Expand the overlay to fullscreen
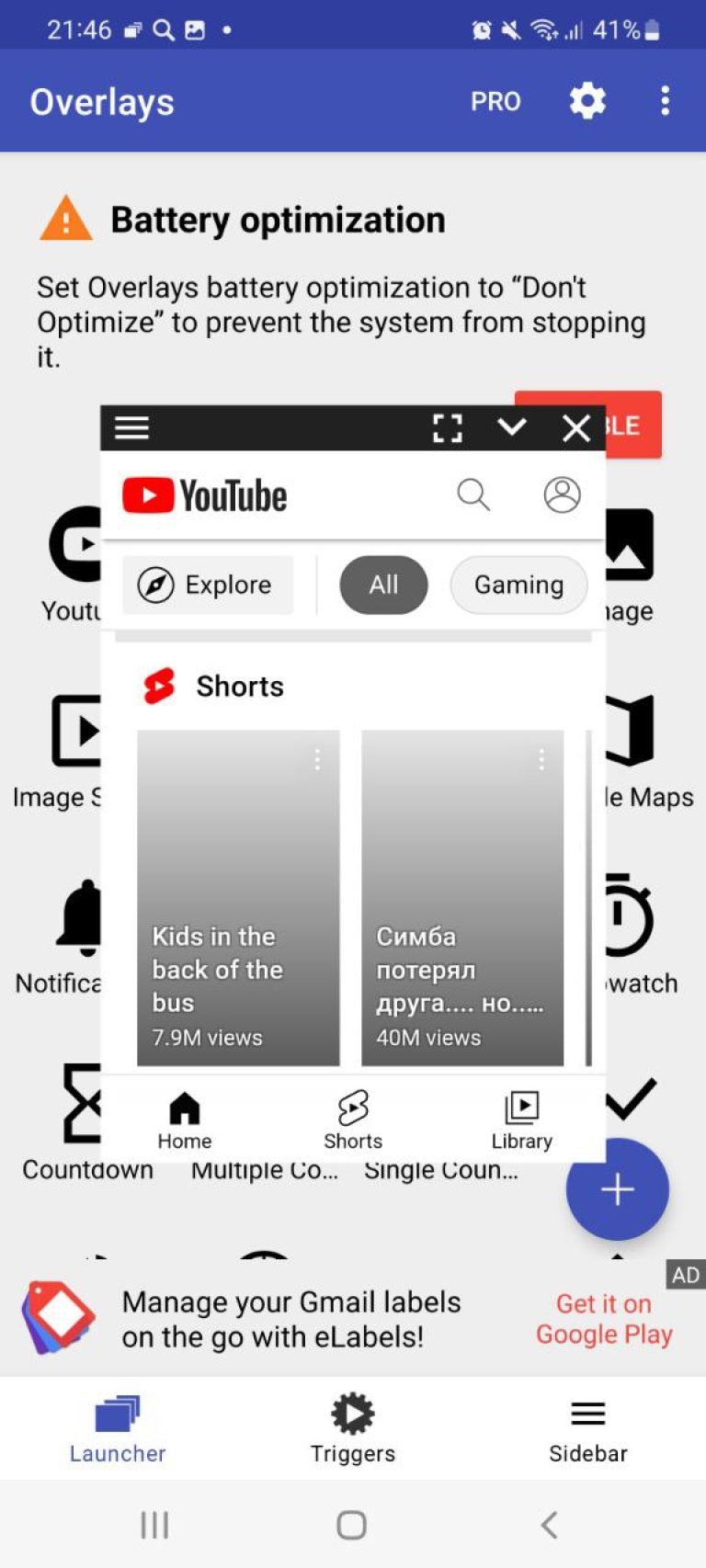 [447, 427]
